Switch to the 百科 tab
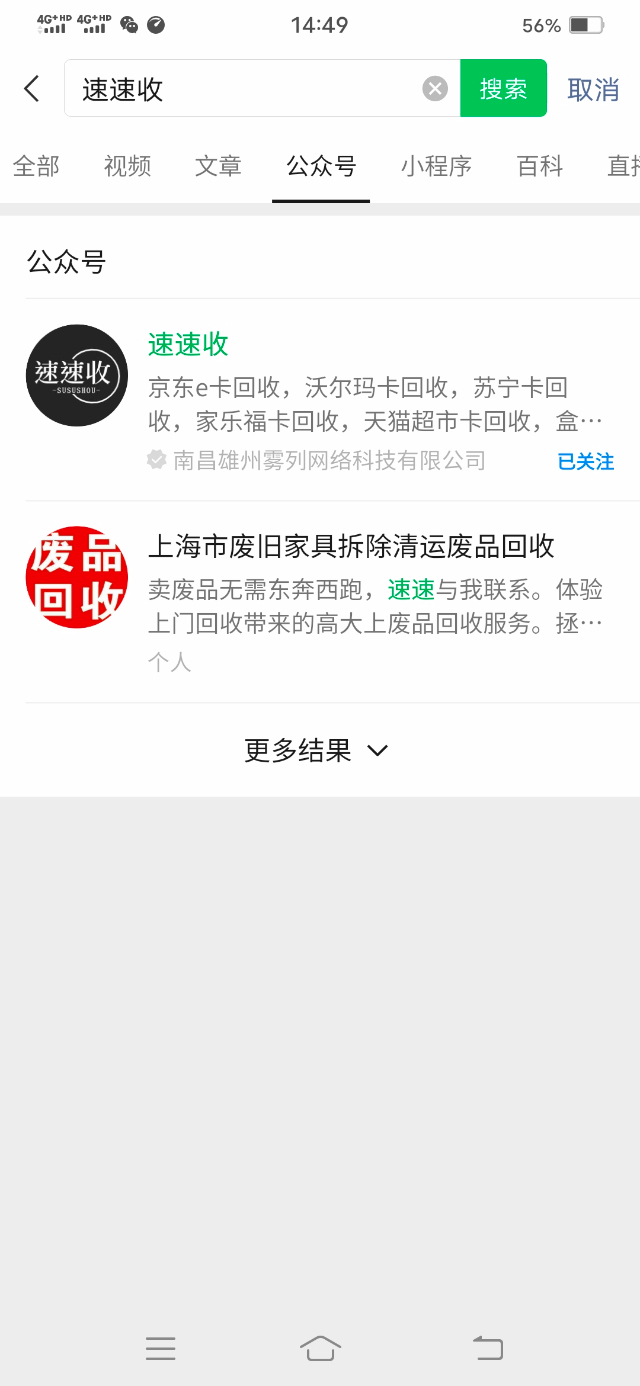 tap(540, 166)
